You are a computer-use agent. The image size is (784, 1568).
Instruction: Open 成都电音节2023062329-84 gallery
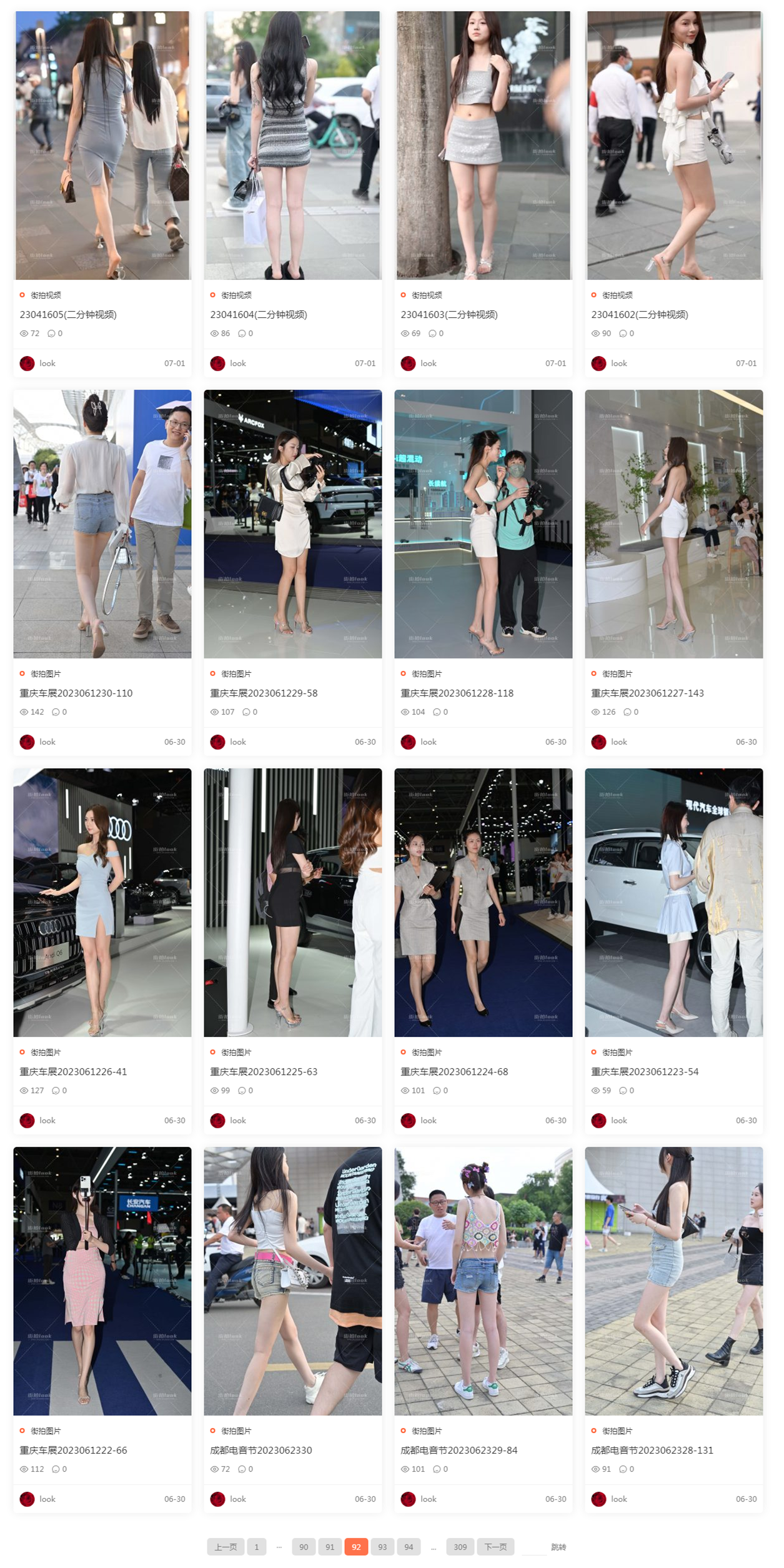[x=459, y=1450]
